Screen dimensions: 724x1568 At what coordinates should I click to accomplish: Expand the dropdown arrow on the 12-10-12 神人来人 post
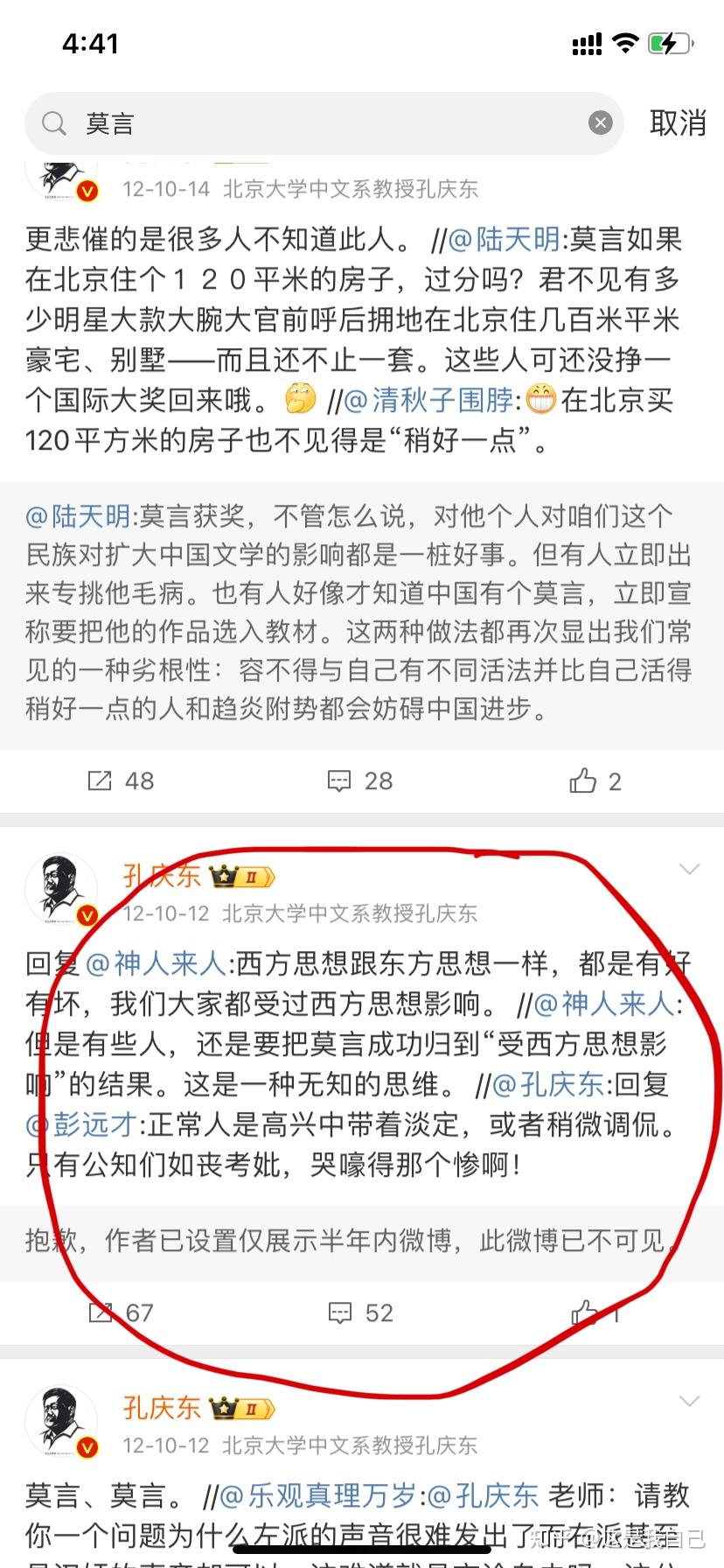click(x=690, y=869)
